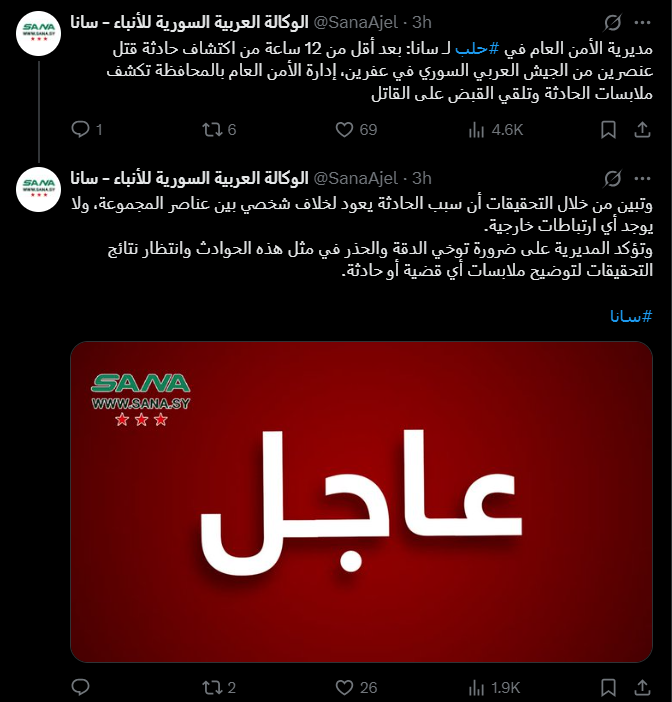672x702 pixels.
Task: Bookmark the second tweet with the image
Action: tap(608, 688)
